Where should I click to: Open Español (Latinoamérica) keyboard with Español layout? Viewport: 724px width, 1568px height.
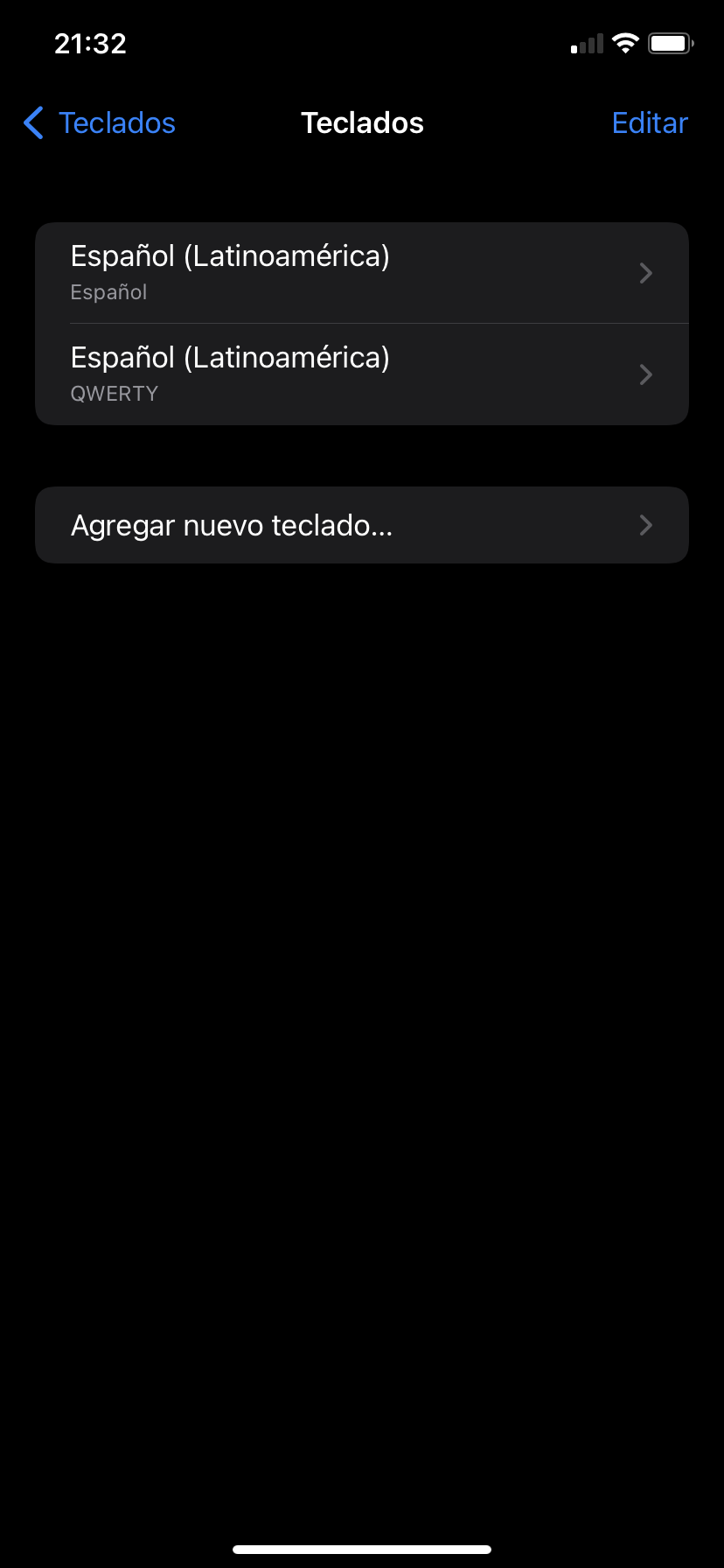pos(361,273)
